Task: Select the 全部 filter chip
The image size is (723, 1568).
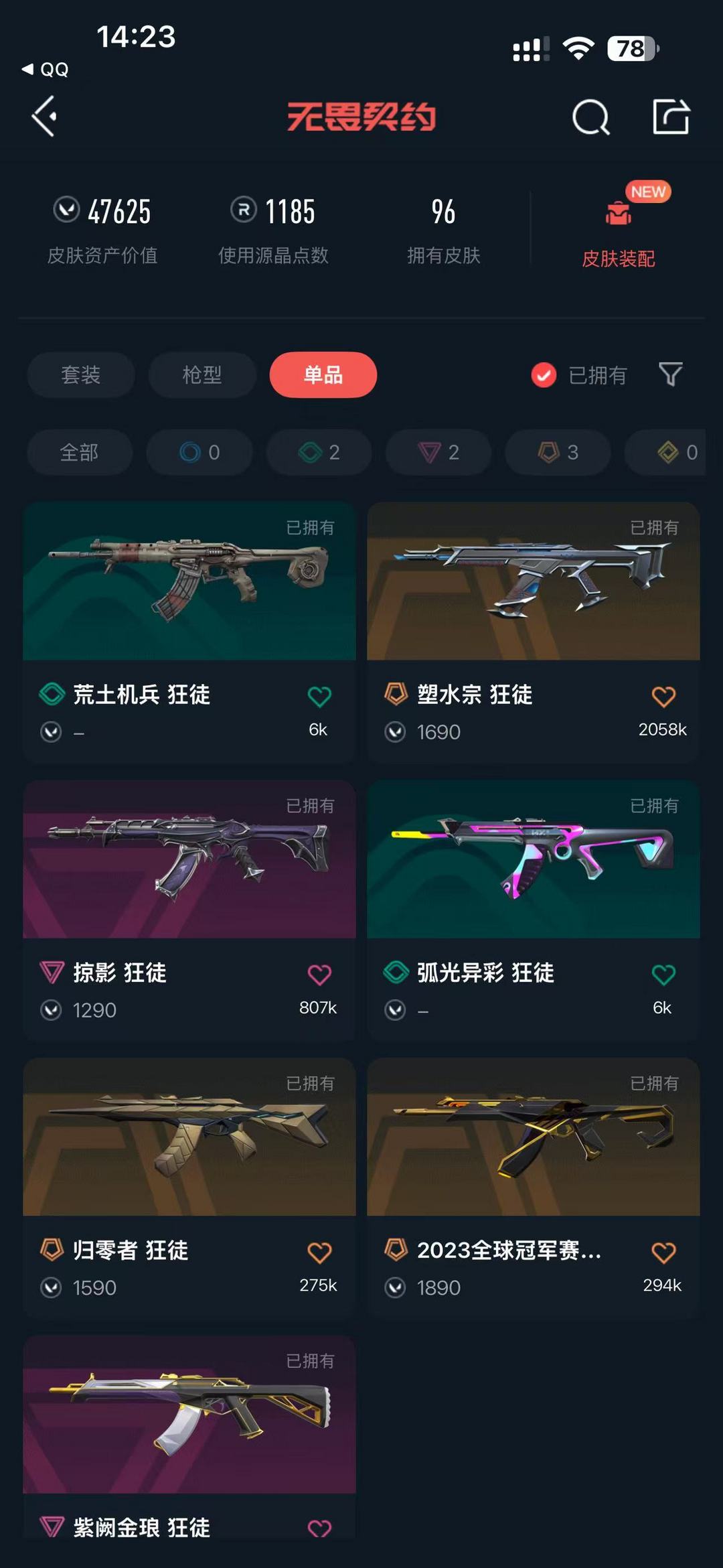Action: pyautogui.click(x=79, y=452)
